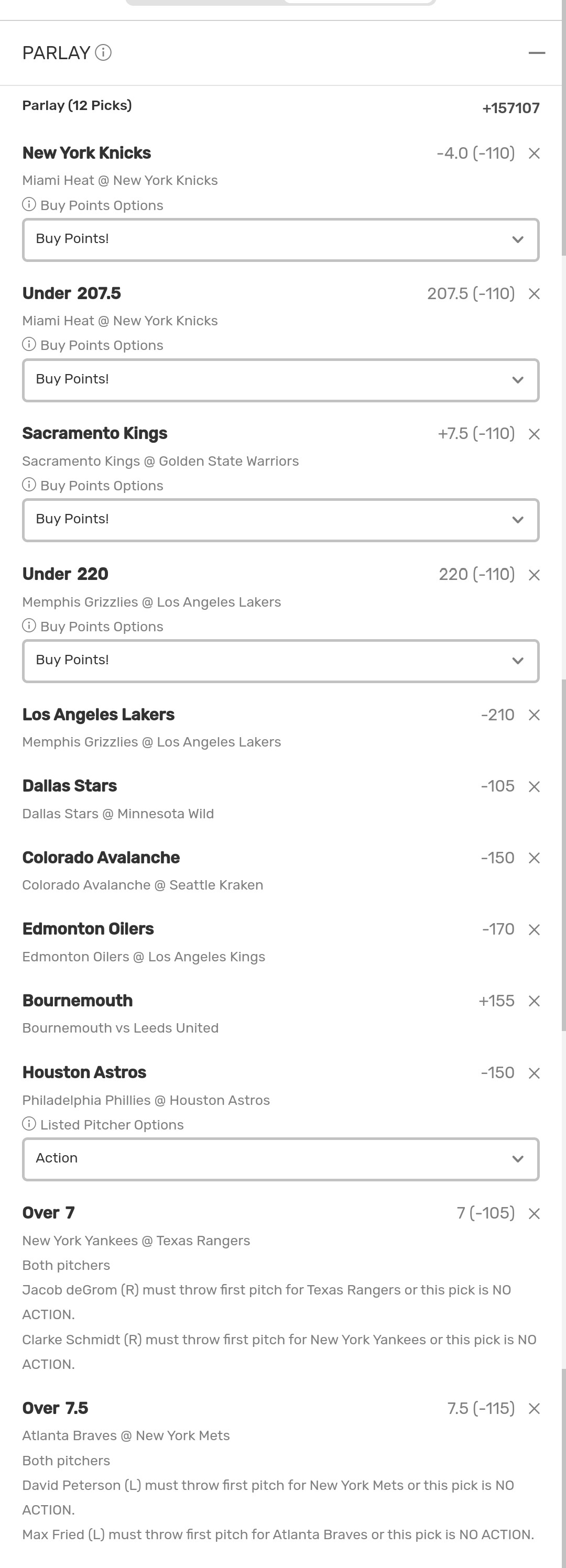Remove Edmonton Oilers pick
566x1568 pixels.
pos(535,929)
